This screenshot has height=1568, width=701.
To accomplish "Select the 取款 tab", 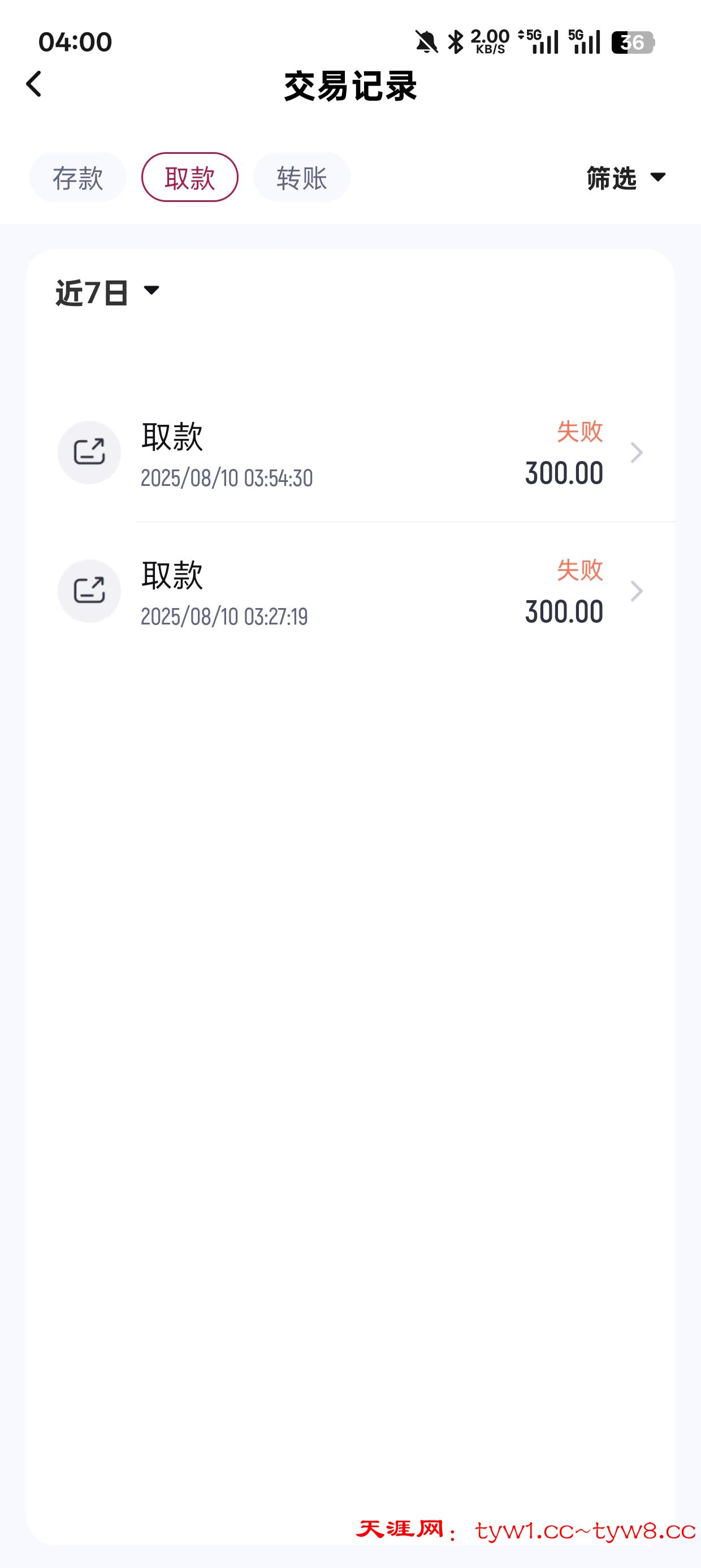I will pos(189,178).
